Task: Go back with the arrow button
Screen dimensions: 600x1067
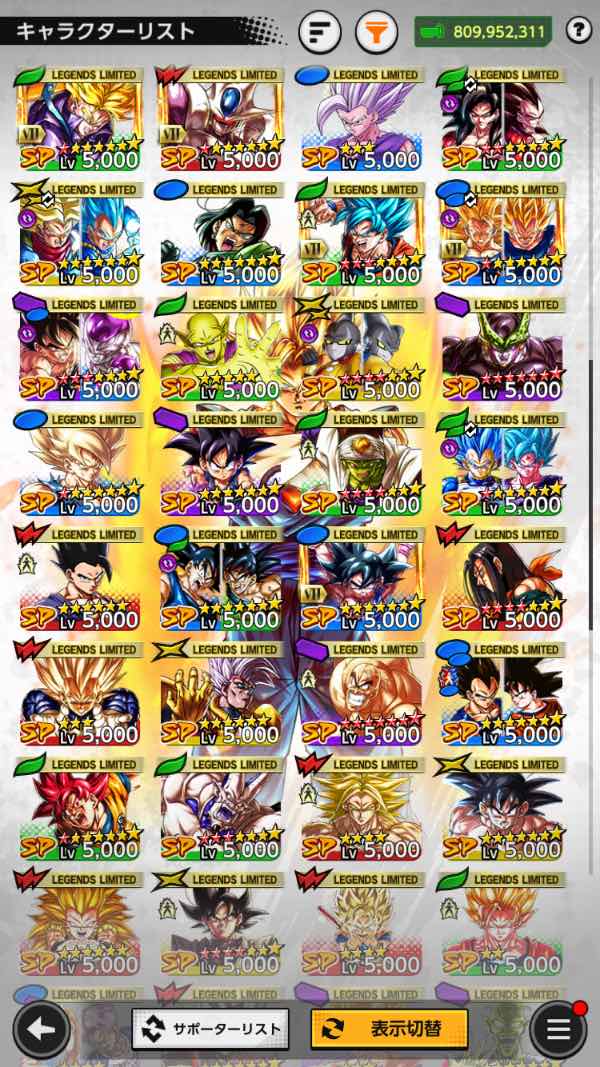Action: (x=41, y=1029)
